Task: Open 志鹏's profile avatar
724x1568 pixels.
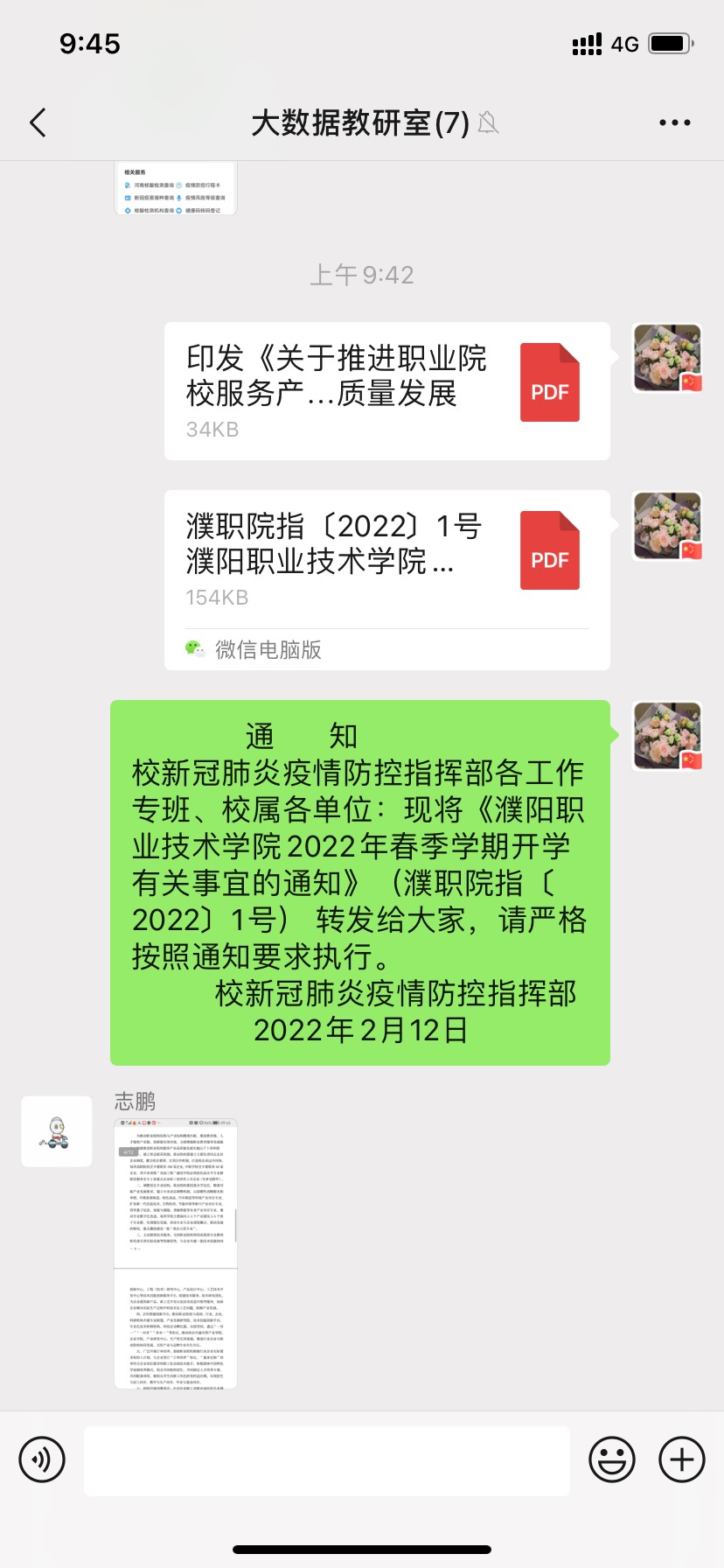Action: coord(57,1131)
